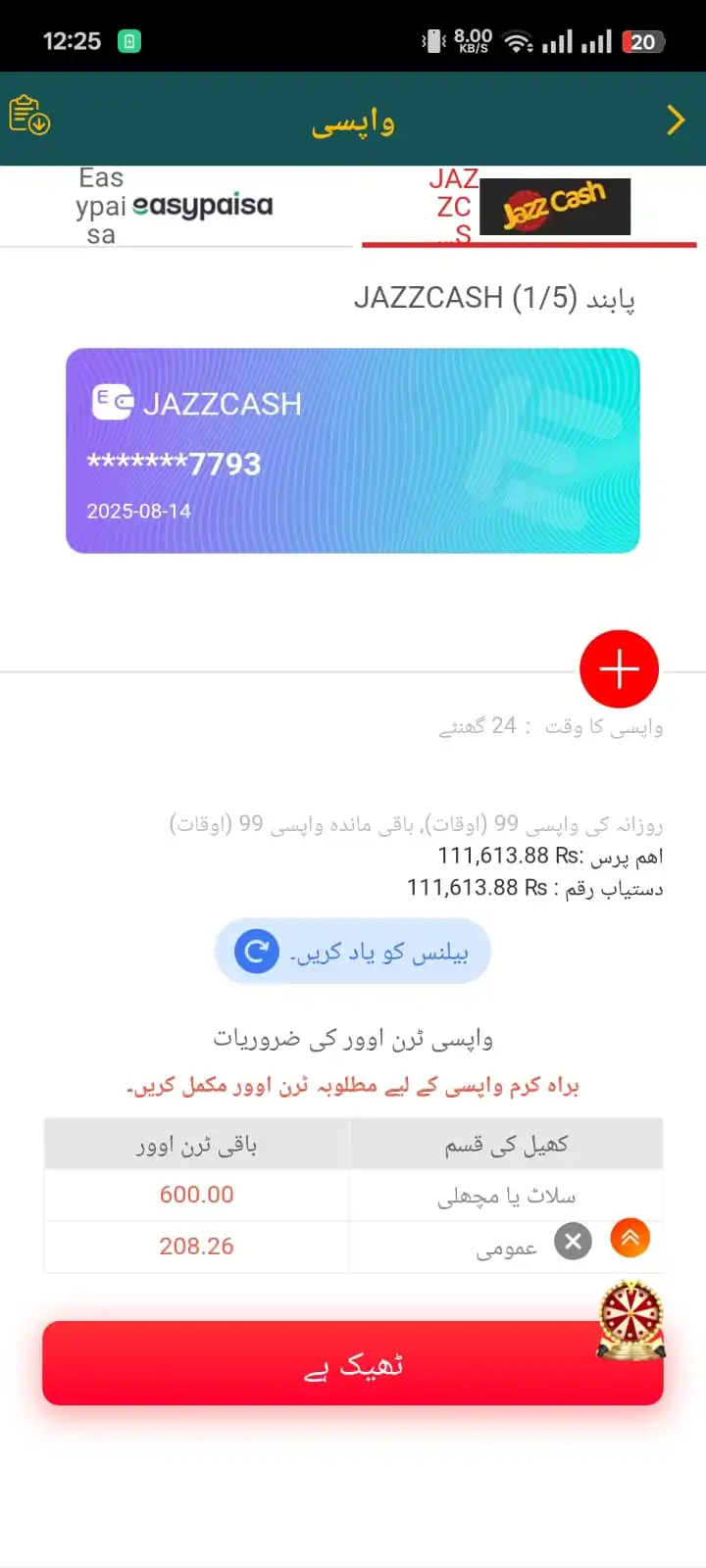Tap the orange scroll-to-top arrow icon
Image resolution: width=706 pixels, height=1568 pixels.
click(630, 1239)
